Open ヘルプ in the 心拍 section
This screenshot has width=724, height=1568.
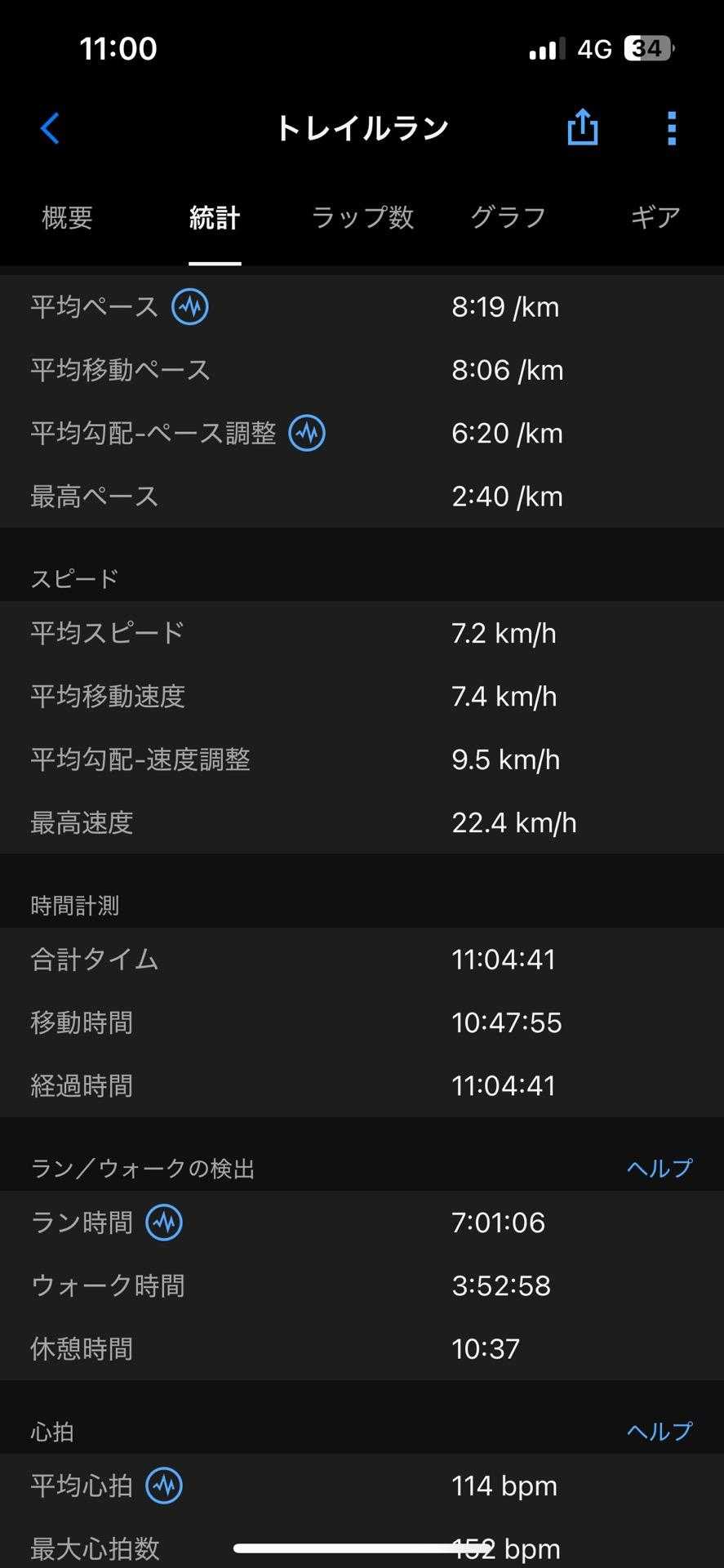click(x=659, y=1431)
